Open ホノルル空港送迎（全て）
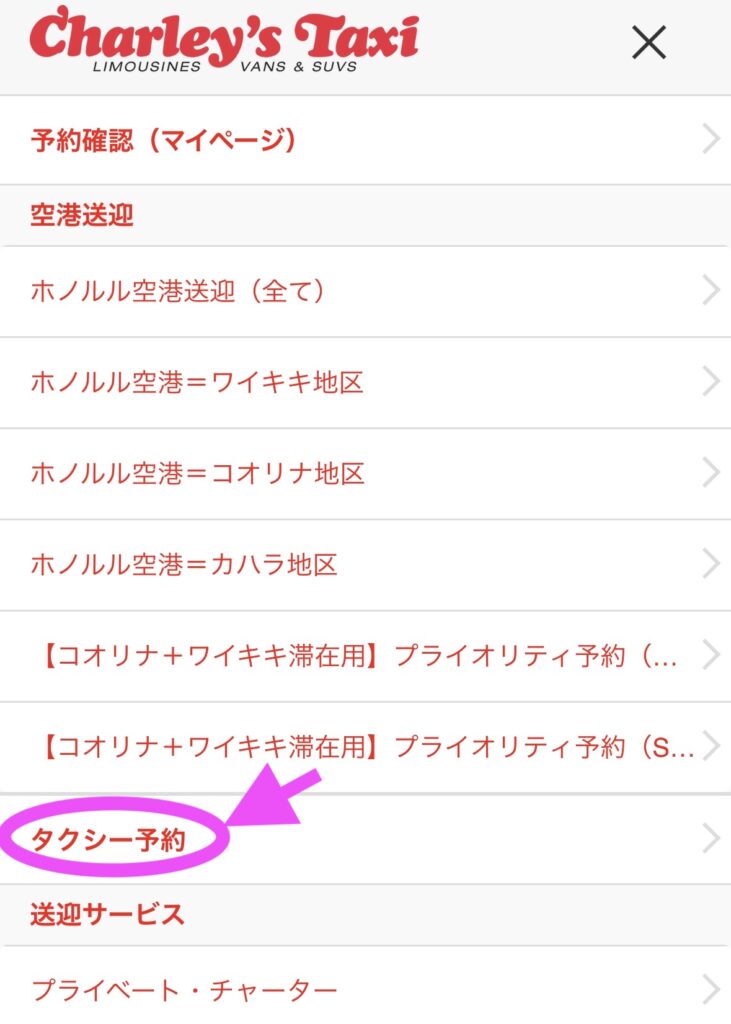This screenshot has width=731, height=1024. click(x=178, y=291)
